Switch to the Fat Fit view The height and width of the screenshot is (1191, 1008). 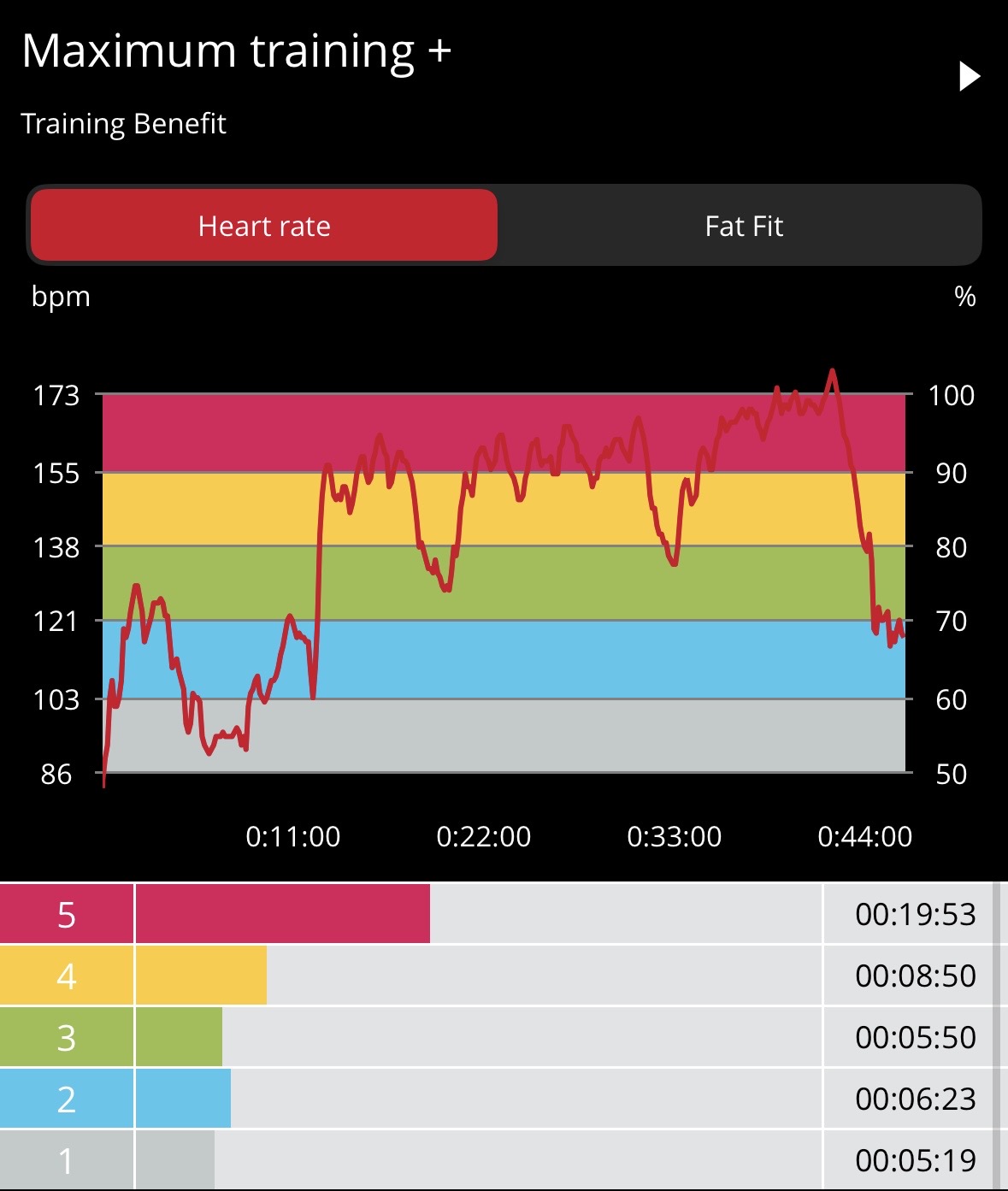[x=743, y=226]
